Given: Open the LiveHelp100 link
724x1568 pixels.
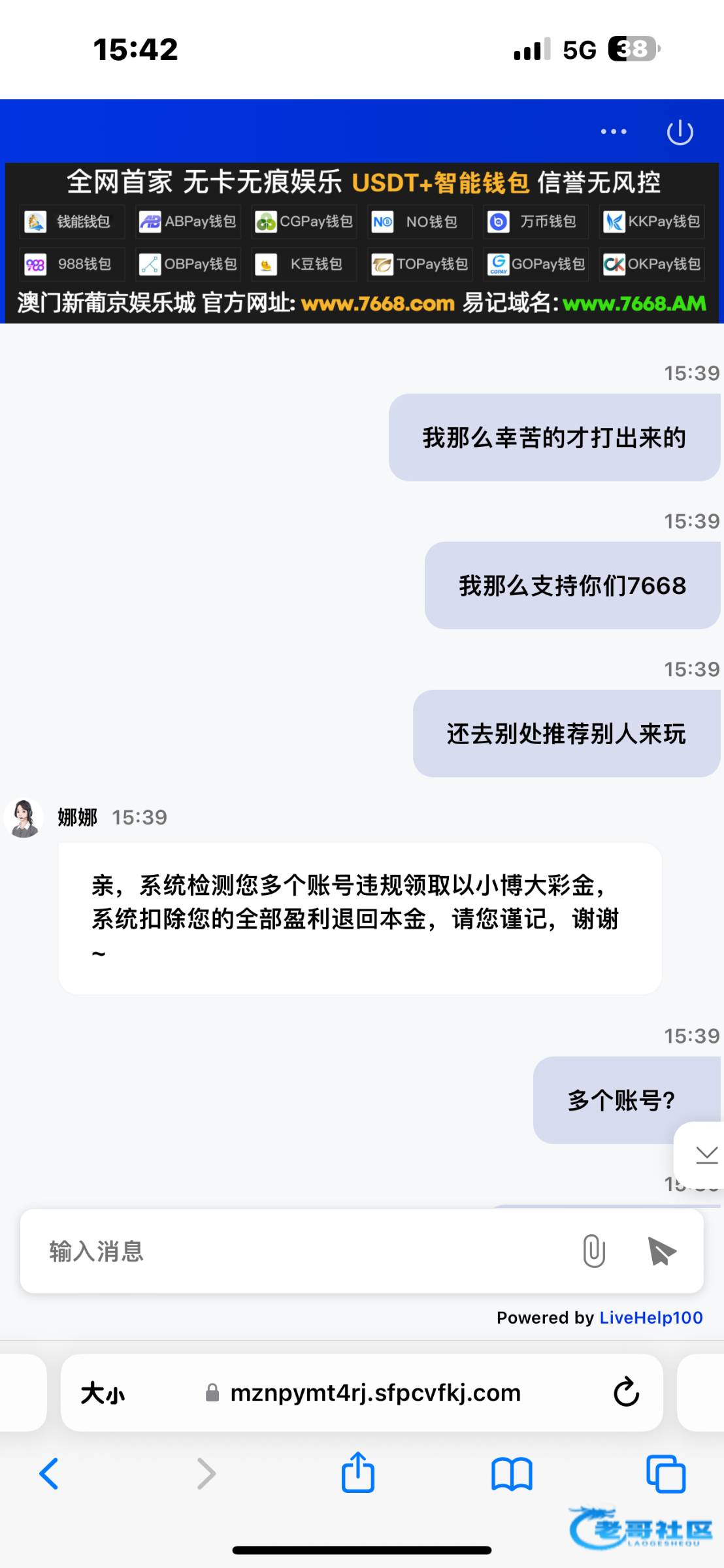Looking at the screenshot, I should (x=651, y=1318).
